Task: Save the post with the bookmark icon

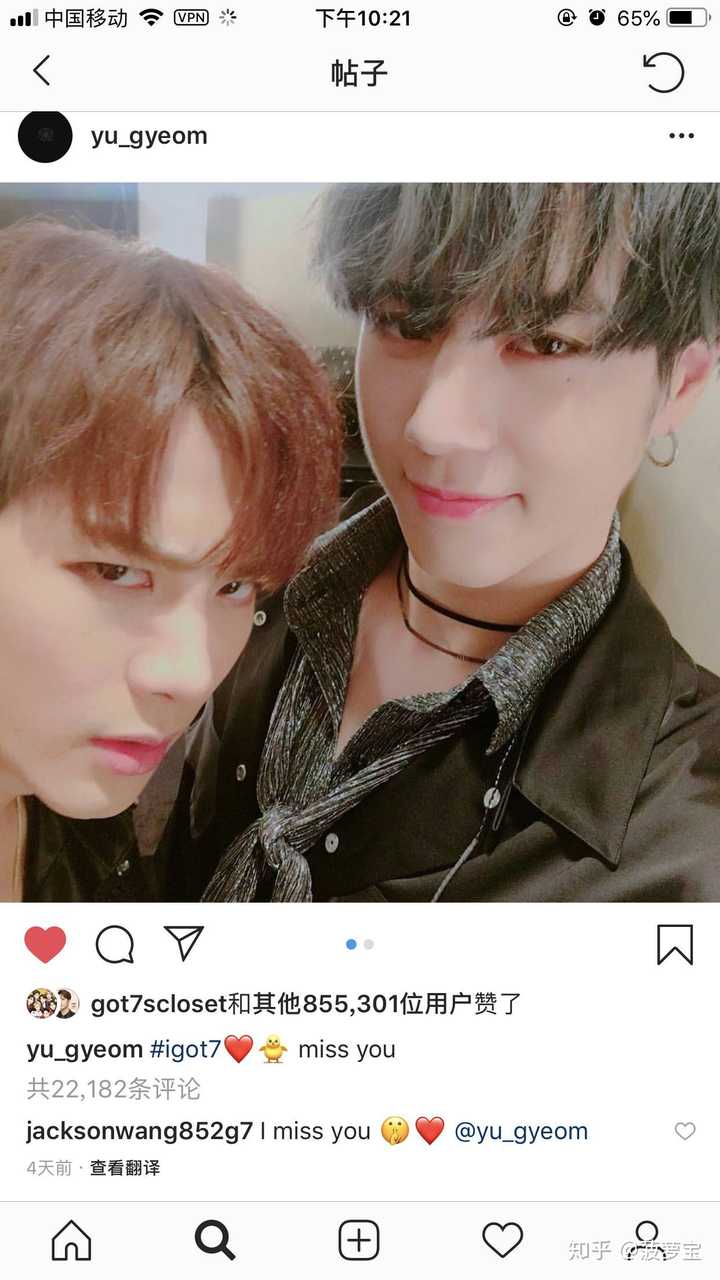Action: tap(675, 944)
